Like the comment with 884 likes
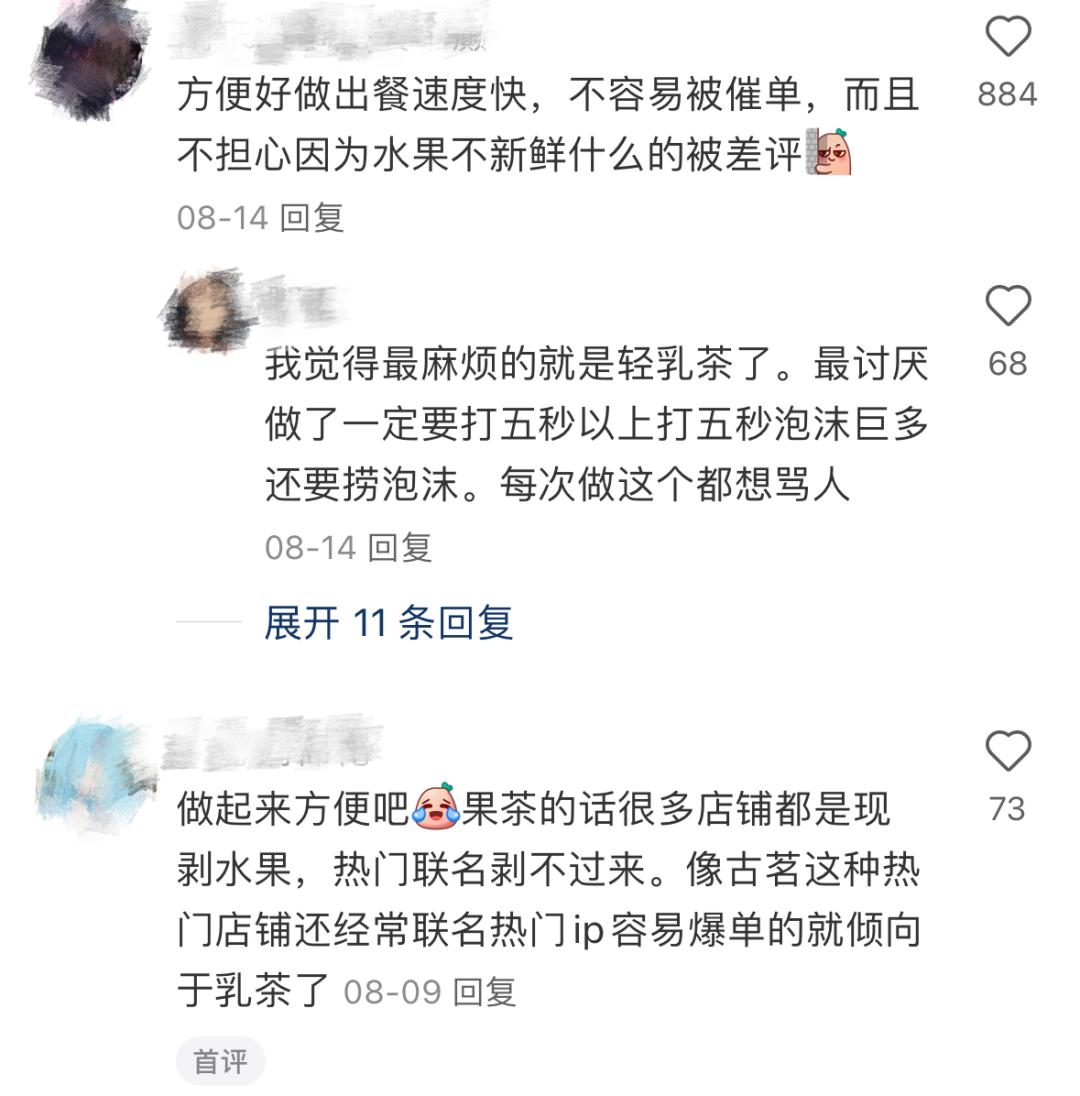This screenshot has width=1080, height=1096. pyautogui.click(x=1007, y=38)
